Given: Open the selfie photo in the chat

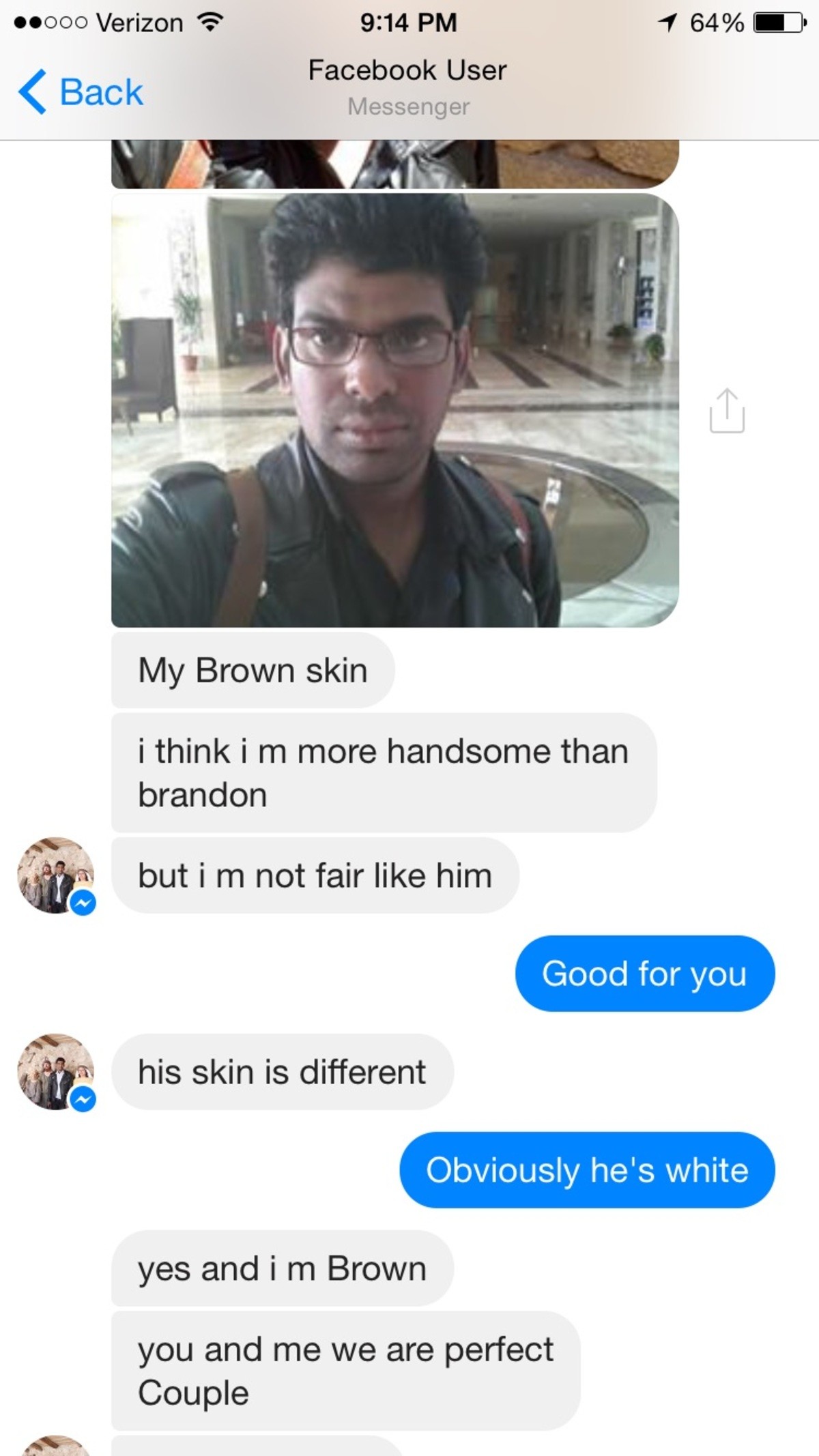Looking at the screenshot, I should pos(394,410).
